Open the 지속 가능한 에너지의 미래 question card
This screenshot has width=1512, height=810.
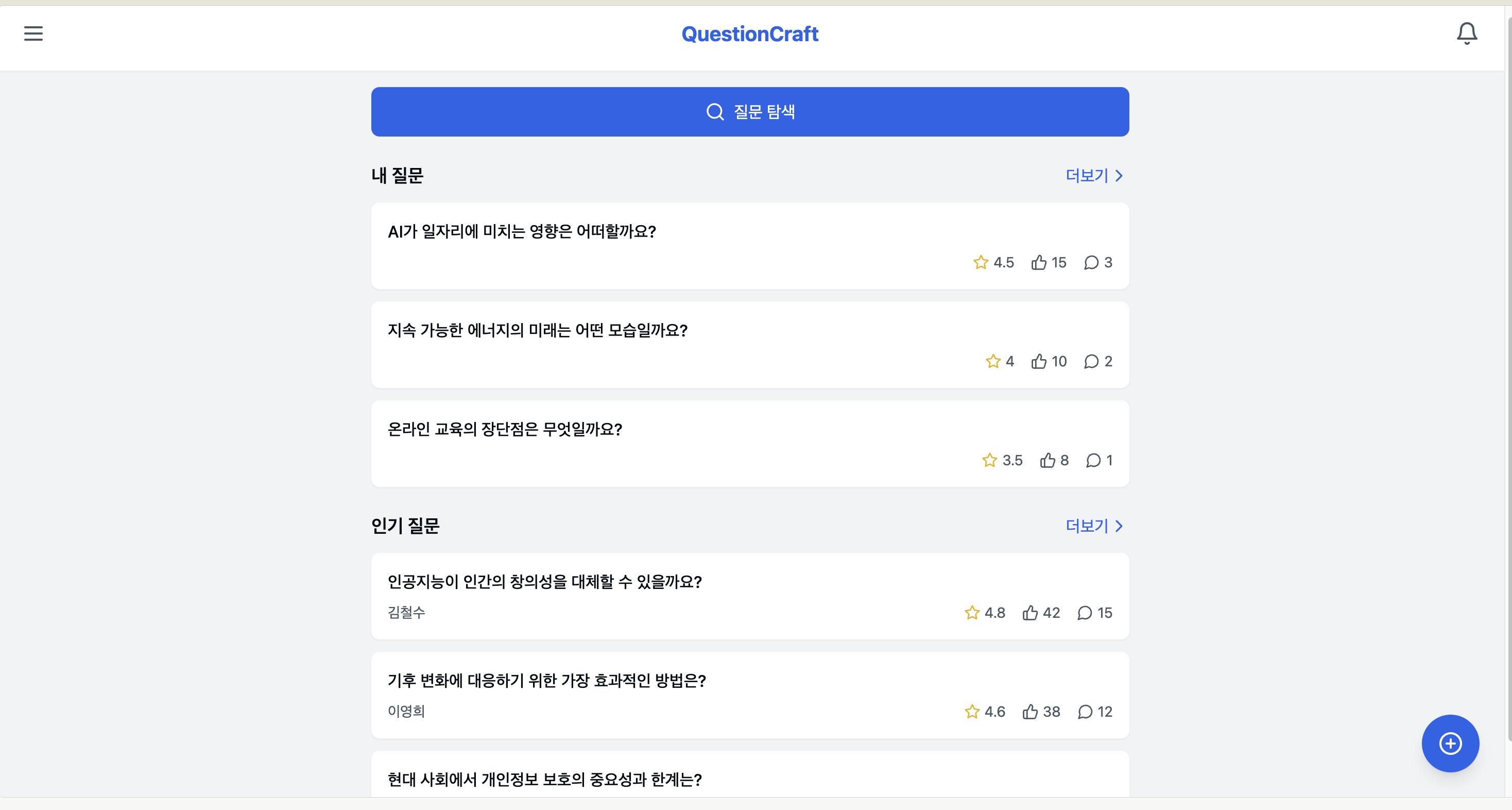tap(749, 344)
